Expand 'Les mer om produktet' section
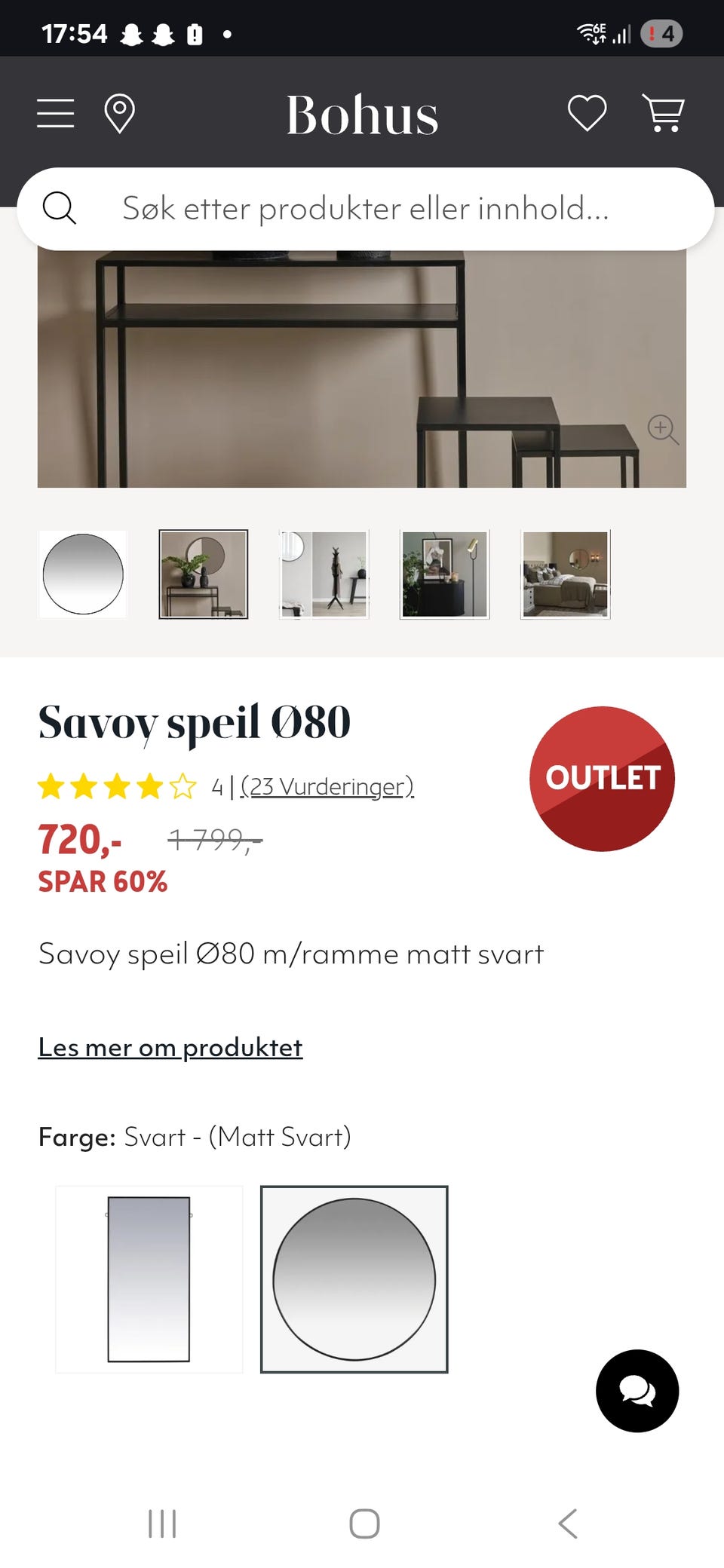The height and width of the screenshot is (1568, 724). click(170, 1047)
